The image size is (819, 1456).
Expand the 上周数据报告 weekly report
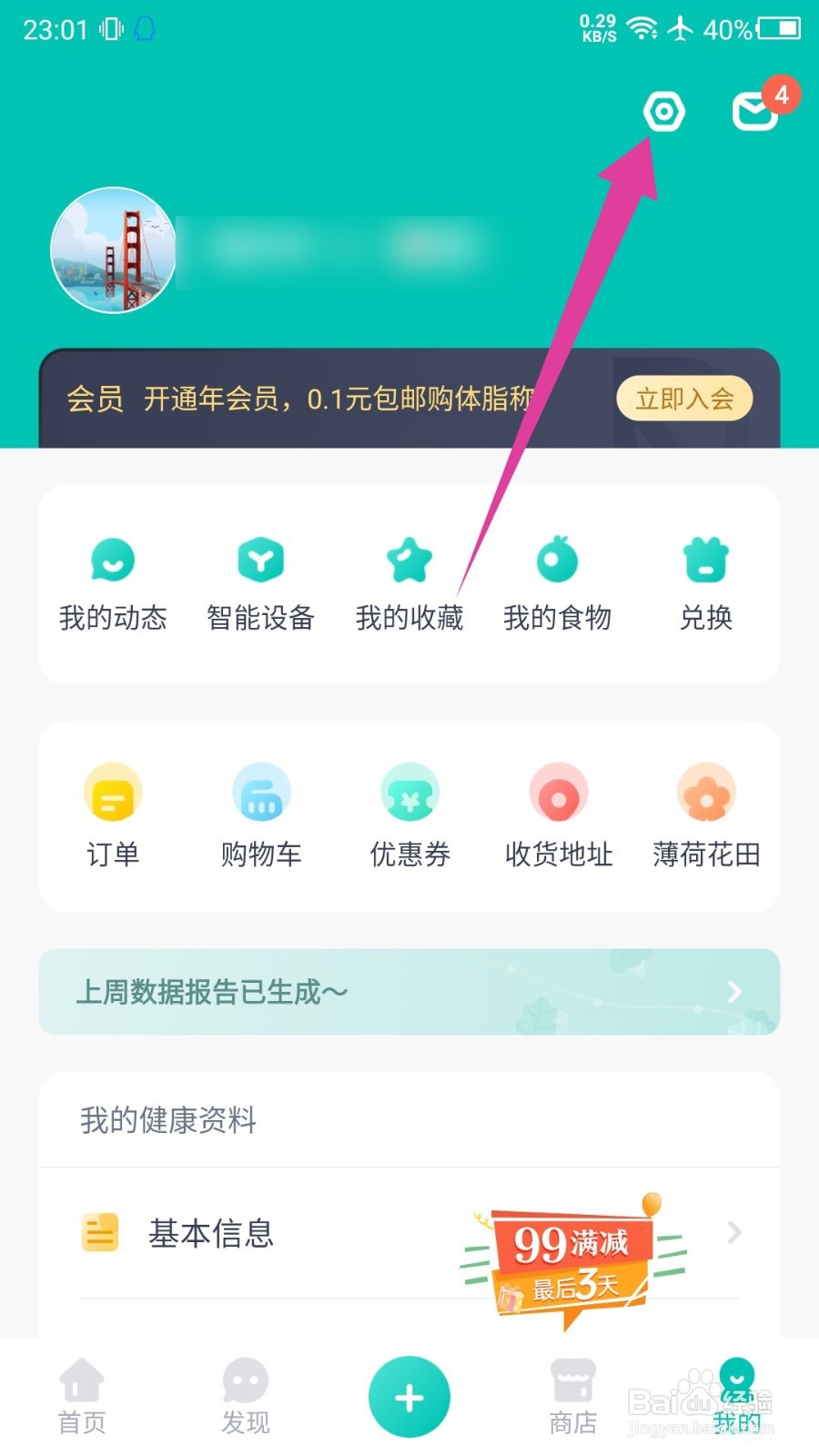click(409, 992)
